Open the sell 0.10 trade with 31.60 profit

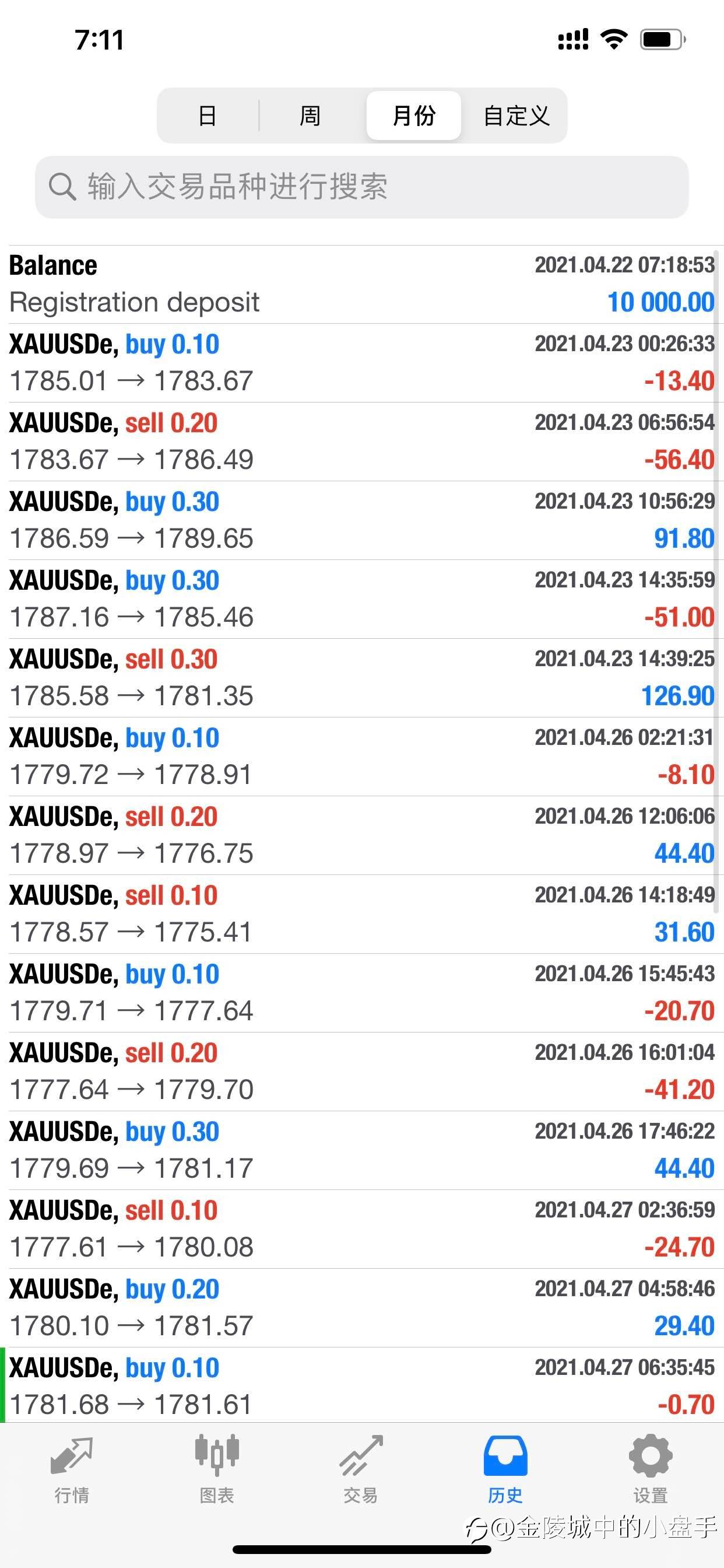(x=362, y=914)
